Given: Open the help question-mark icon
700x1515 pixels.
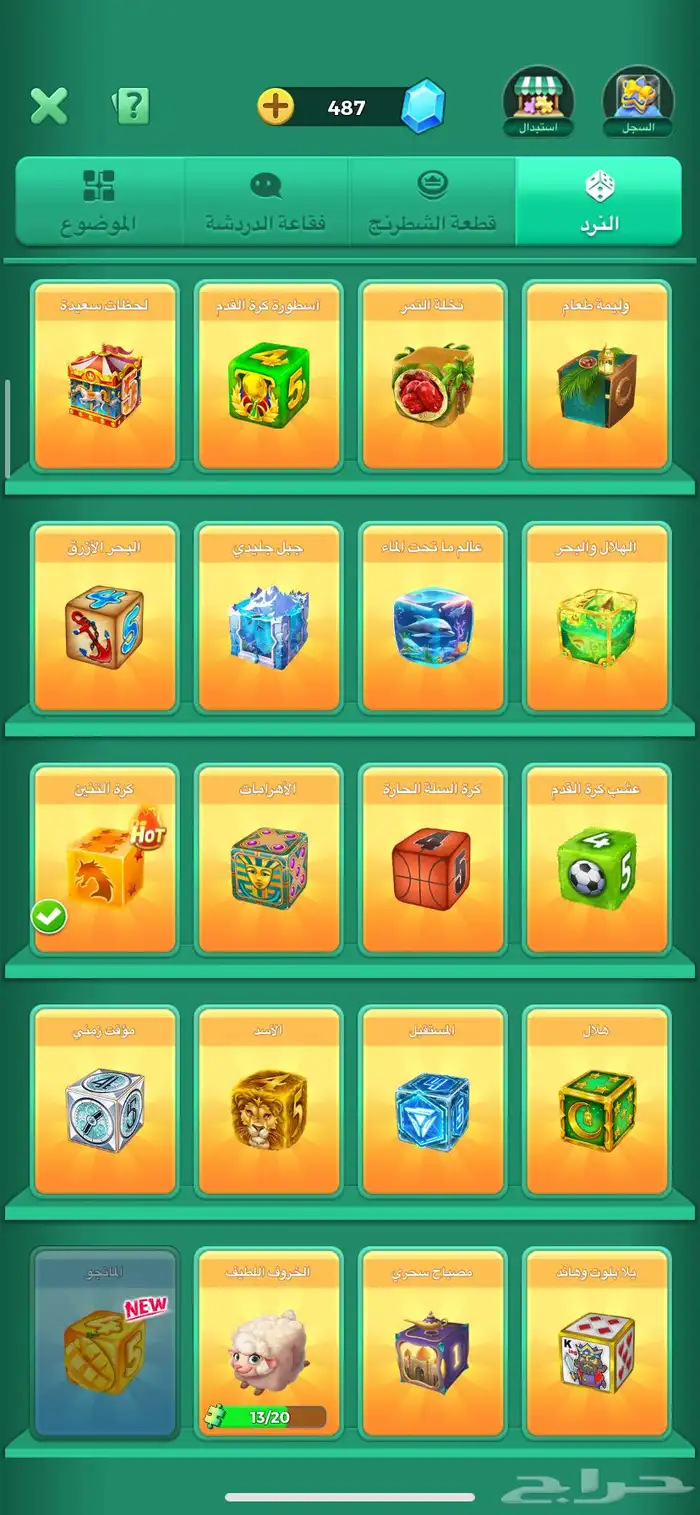Looking at the screenshot, I should (132, 106).
